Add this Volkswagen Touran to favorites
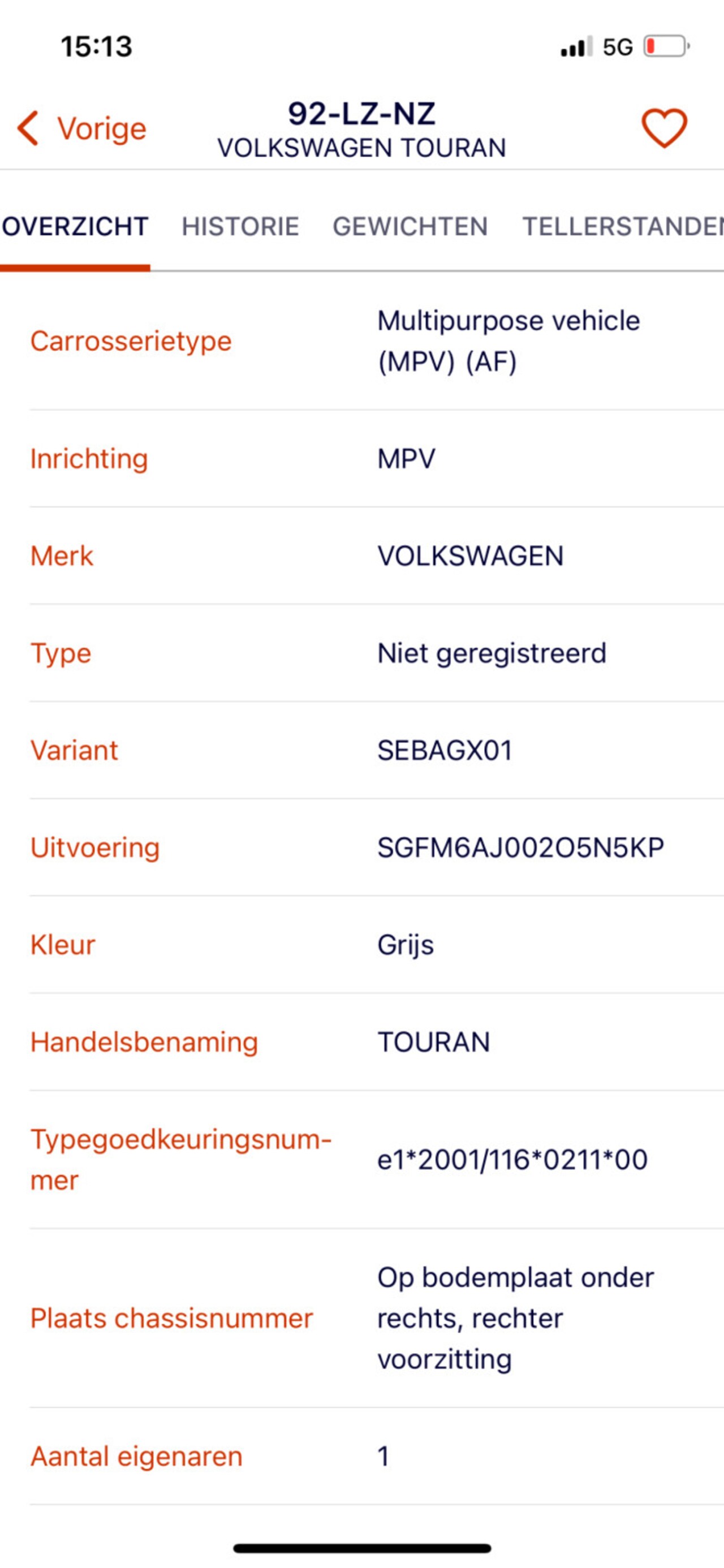 click(x=663, y=128)
